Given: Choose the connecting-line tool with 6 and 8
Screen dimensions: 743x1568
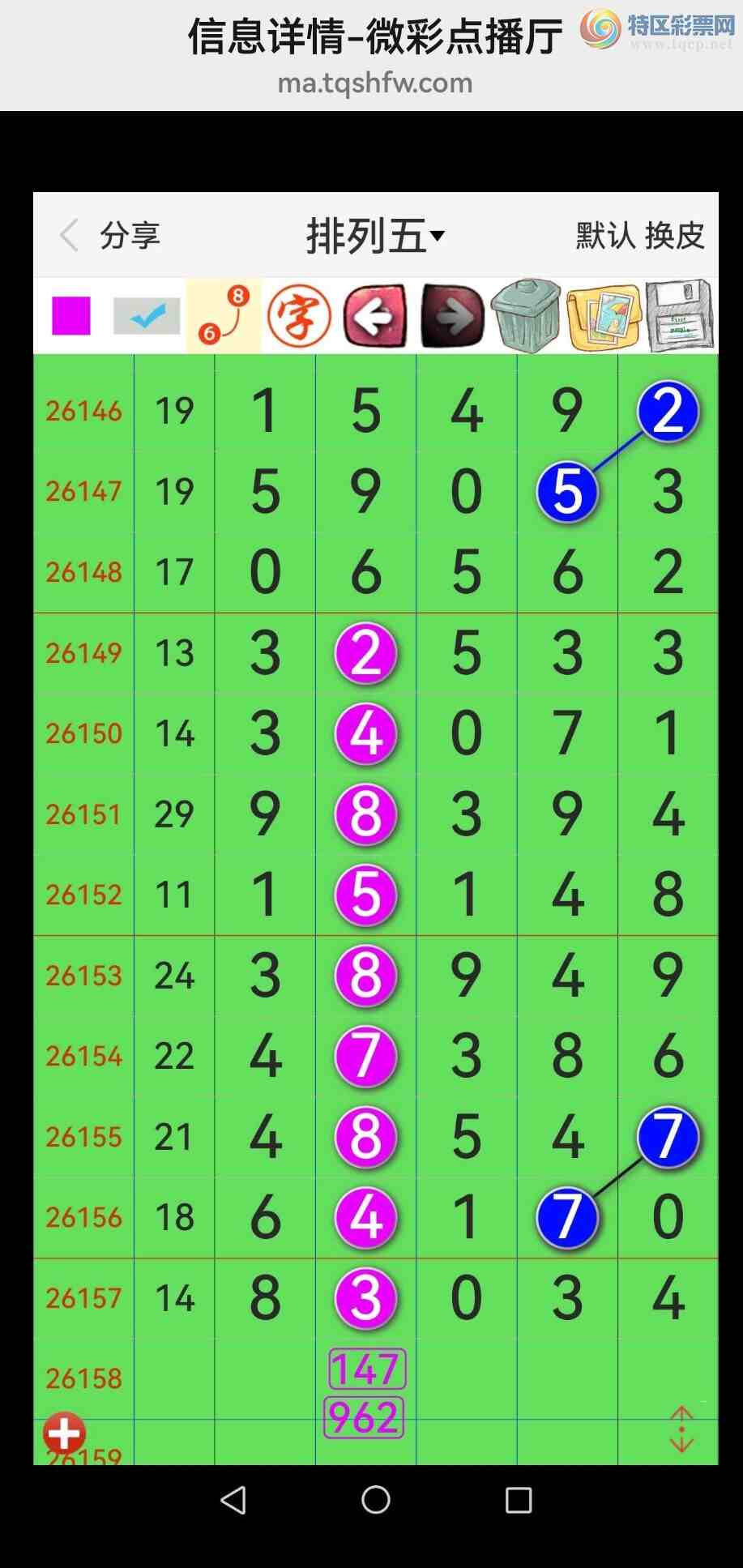Looking at the screenshot, I should [224, 315].
